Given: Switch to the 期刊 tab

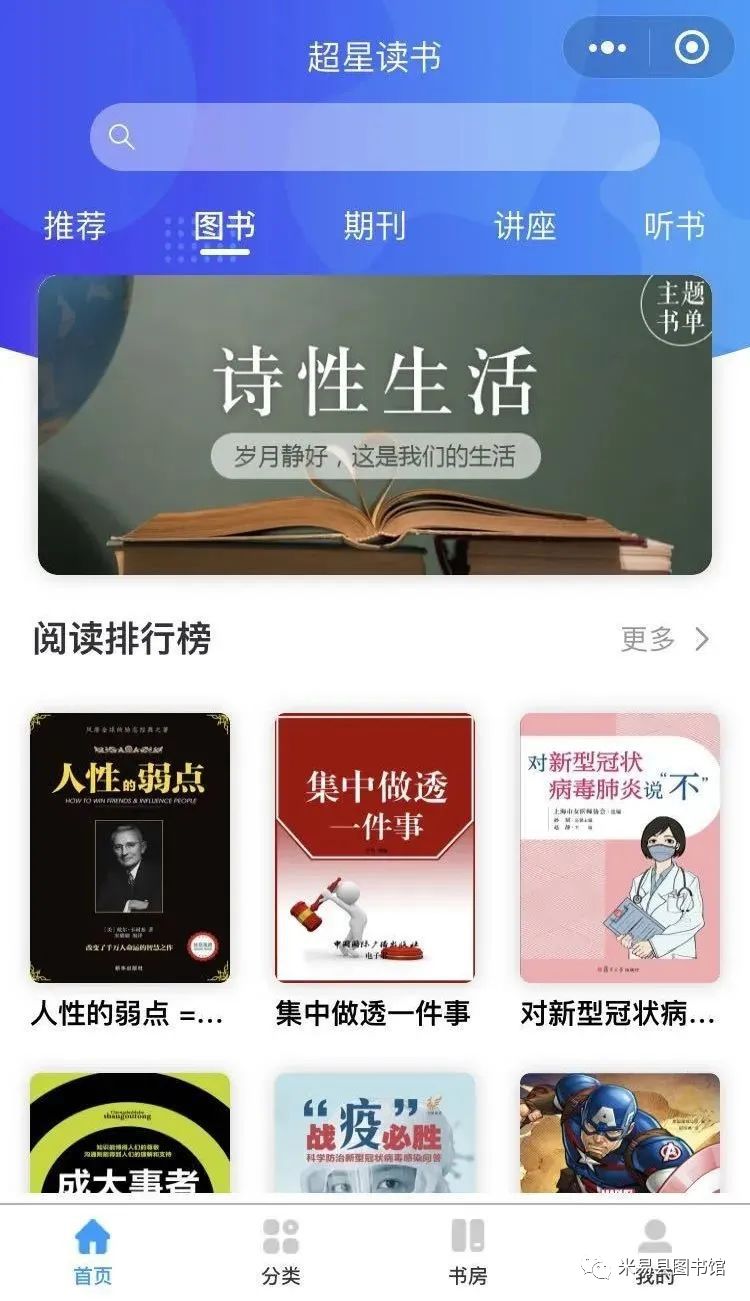Looking at the screenshot, I should click(x=375, y=226).
